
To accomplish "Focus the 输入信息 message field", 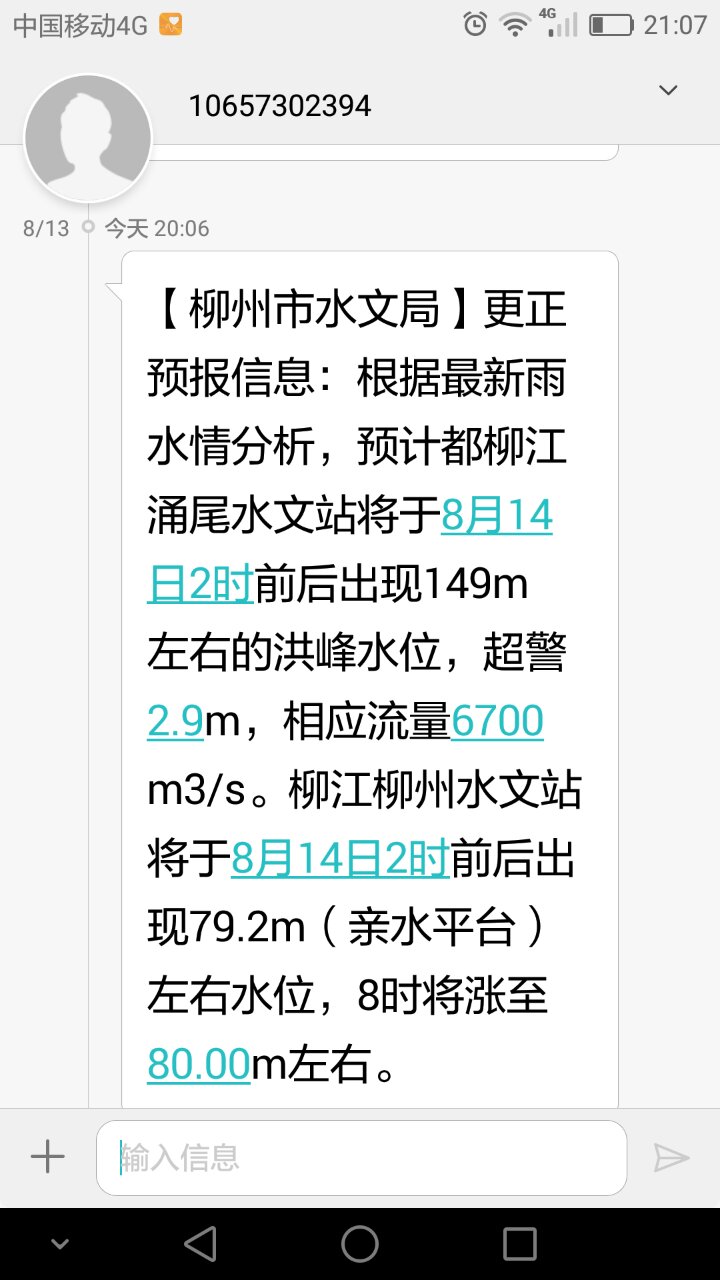I will coord(361,1157).
